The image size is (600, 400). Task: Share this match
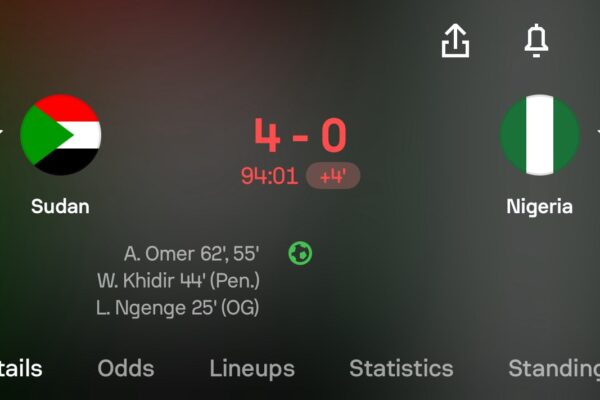tap(455, 41)
